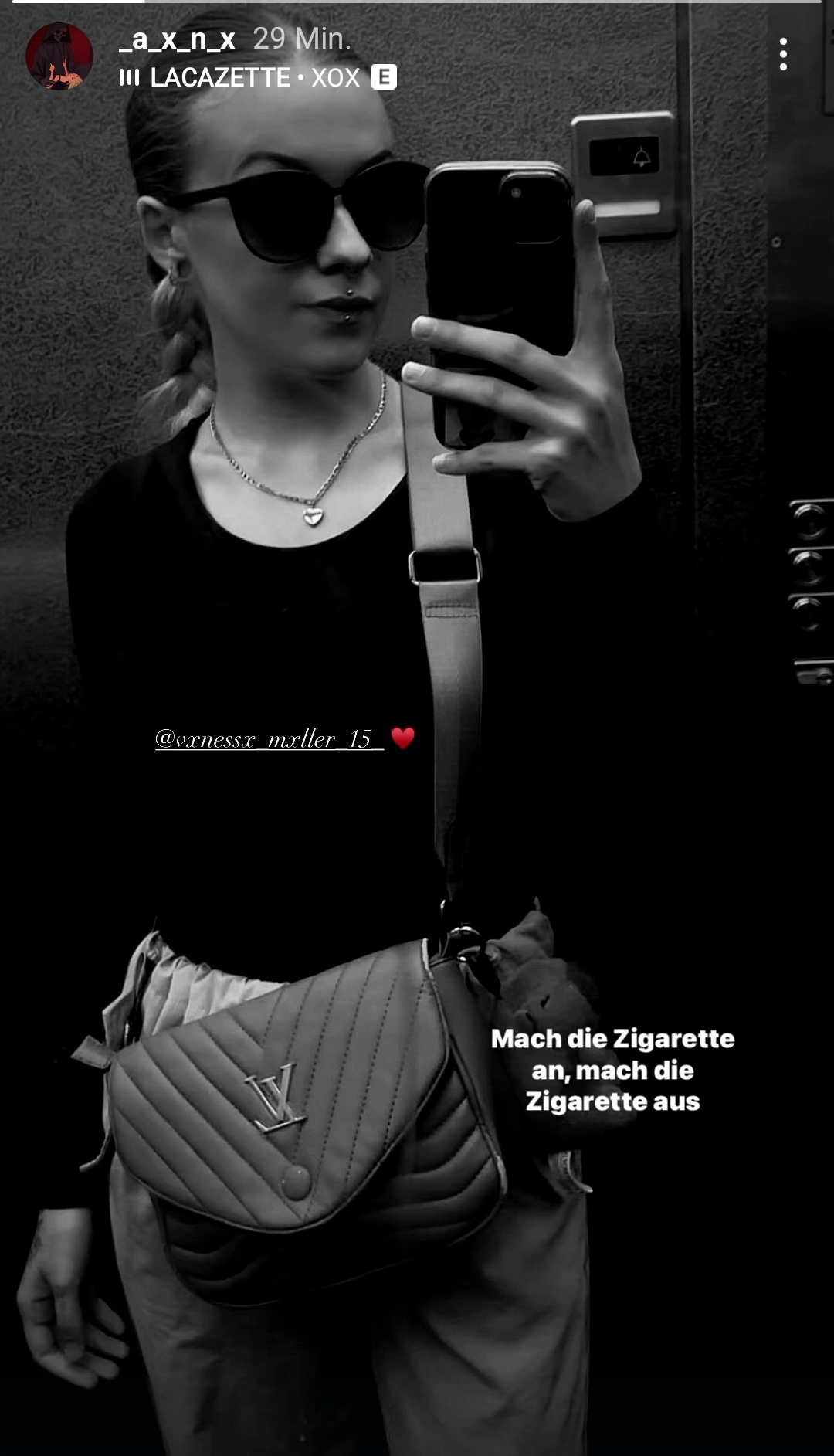Viewport: 834px width, 1456px height.
Task: Open _a_x_n_x profile picture
Action: point(59,56)
